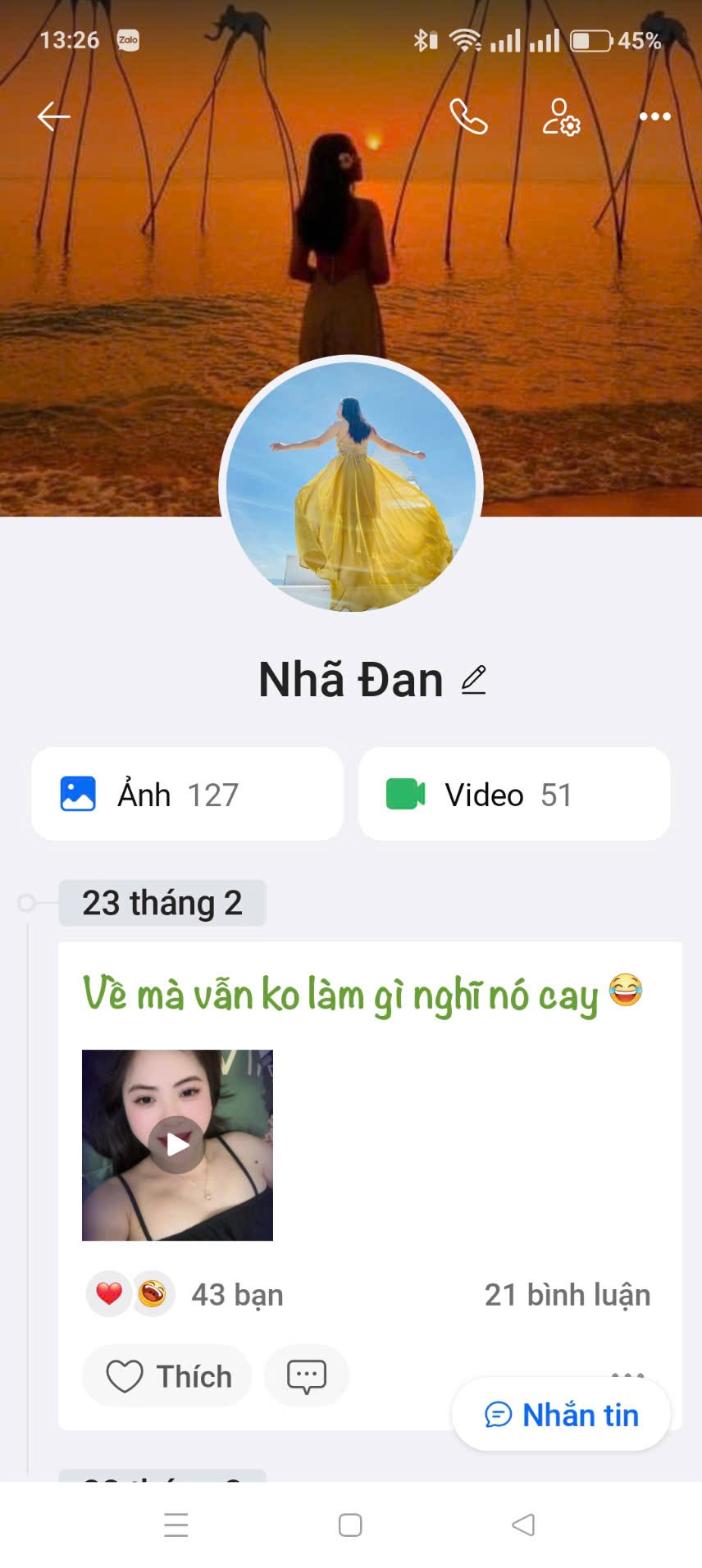Play the video in the 23 tháng 2 post
The image size is (702, 1568).
(177, 1145)
